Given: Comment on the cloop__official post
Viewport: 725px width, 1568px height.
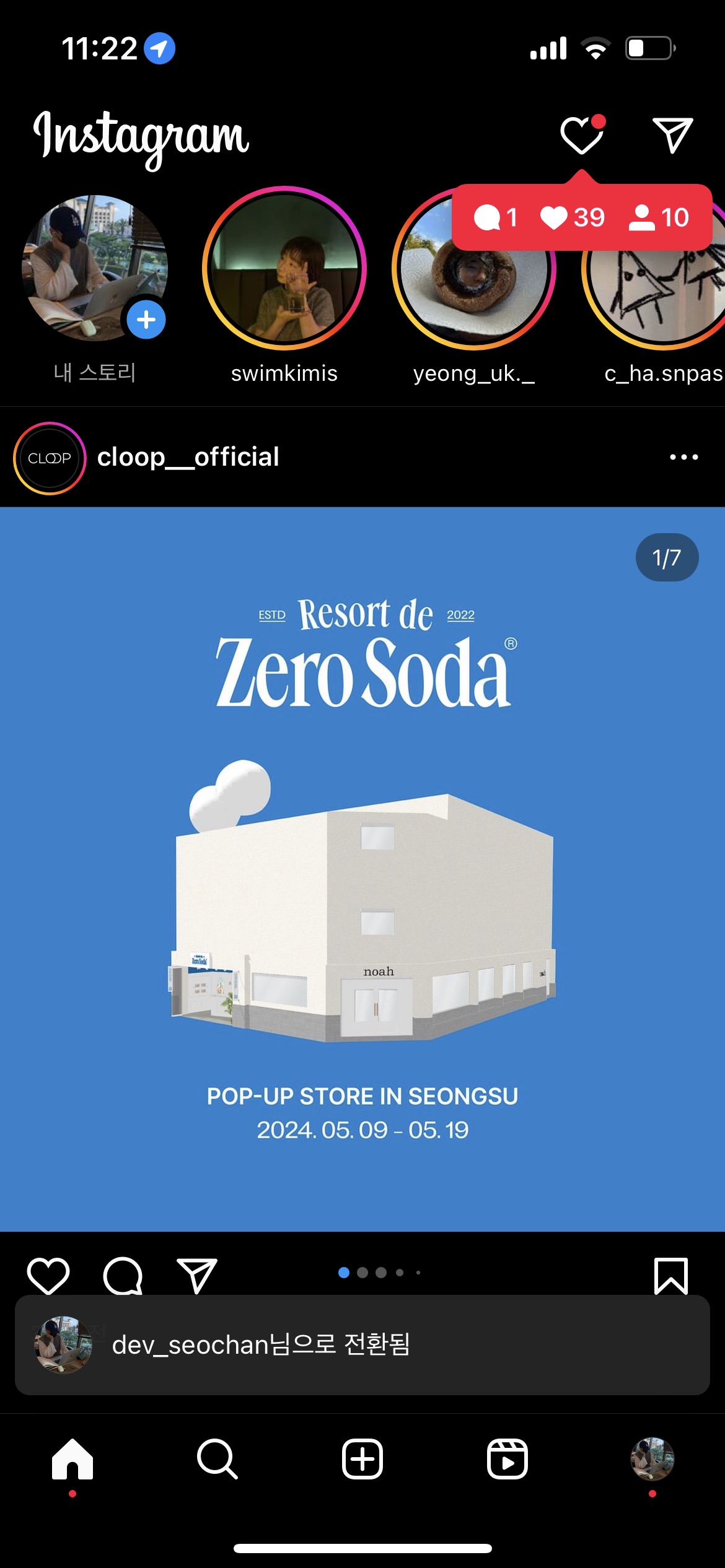Looking at the screenshot, I should click(123, 1276).
